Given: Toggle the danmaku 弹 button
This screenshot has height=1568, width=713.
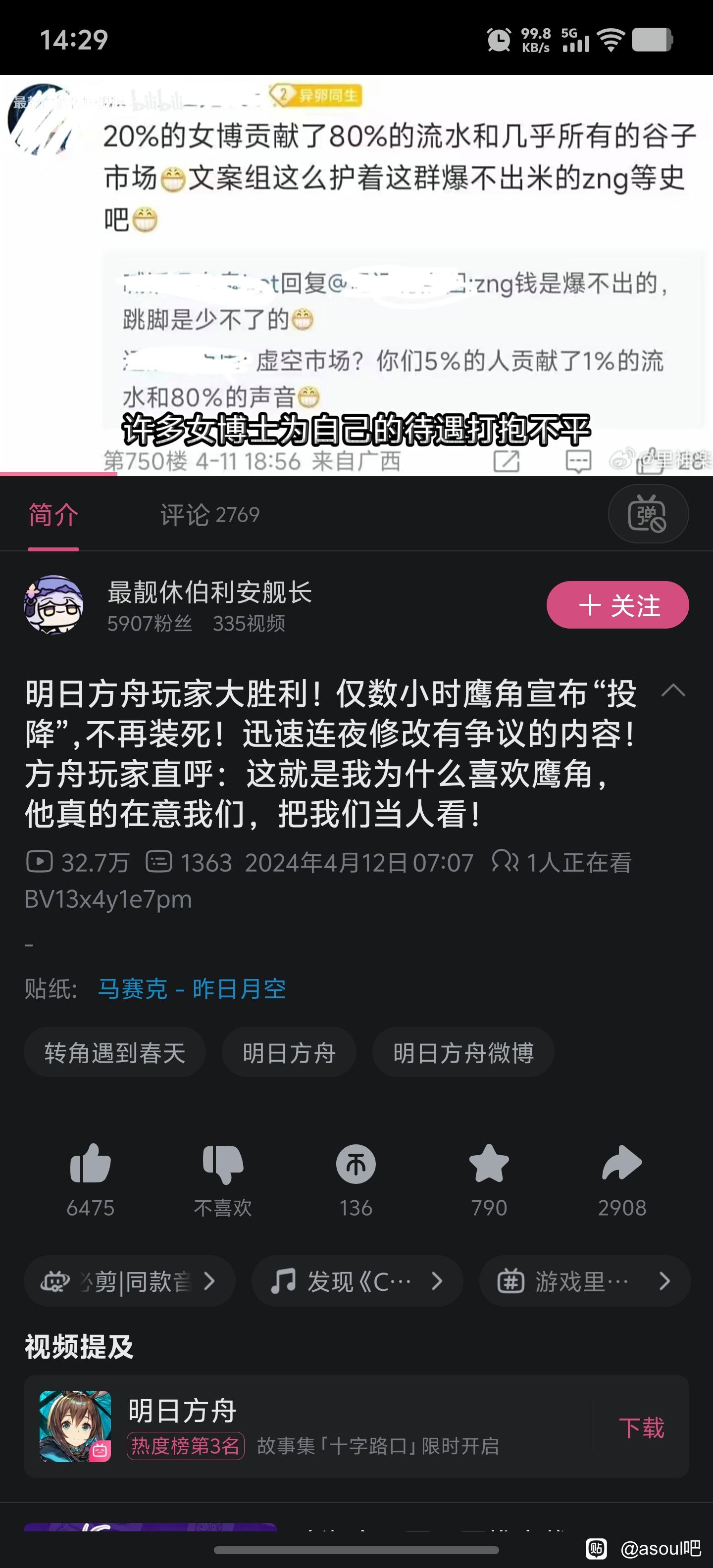Looking at the screenshot, I should (x=648, y=514).
